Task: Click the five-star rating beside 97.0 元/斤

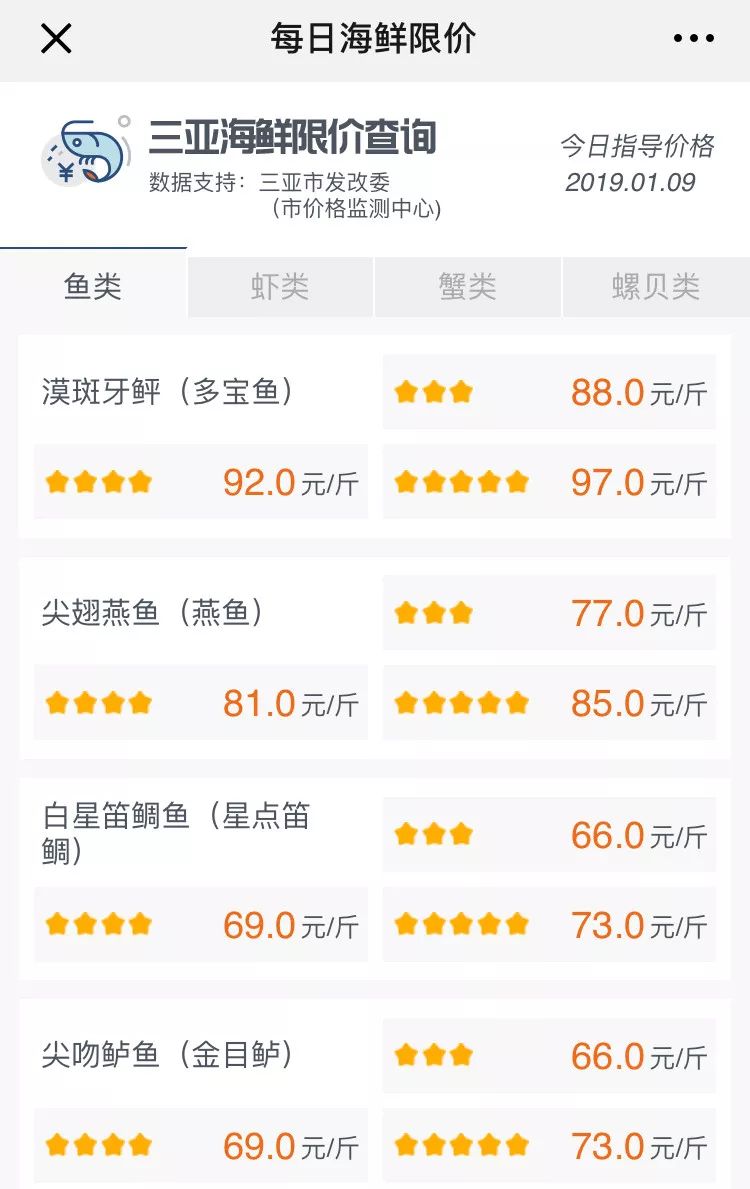Action: tap(461, 481)
